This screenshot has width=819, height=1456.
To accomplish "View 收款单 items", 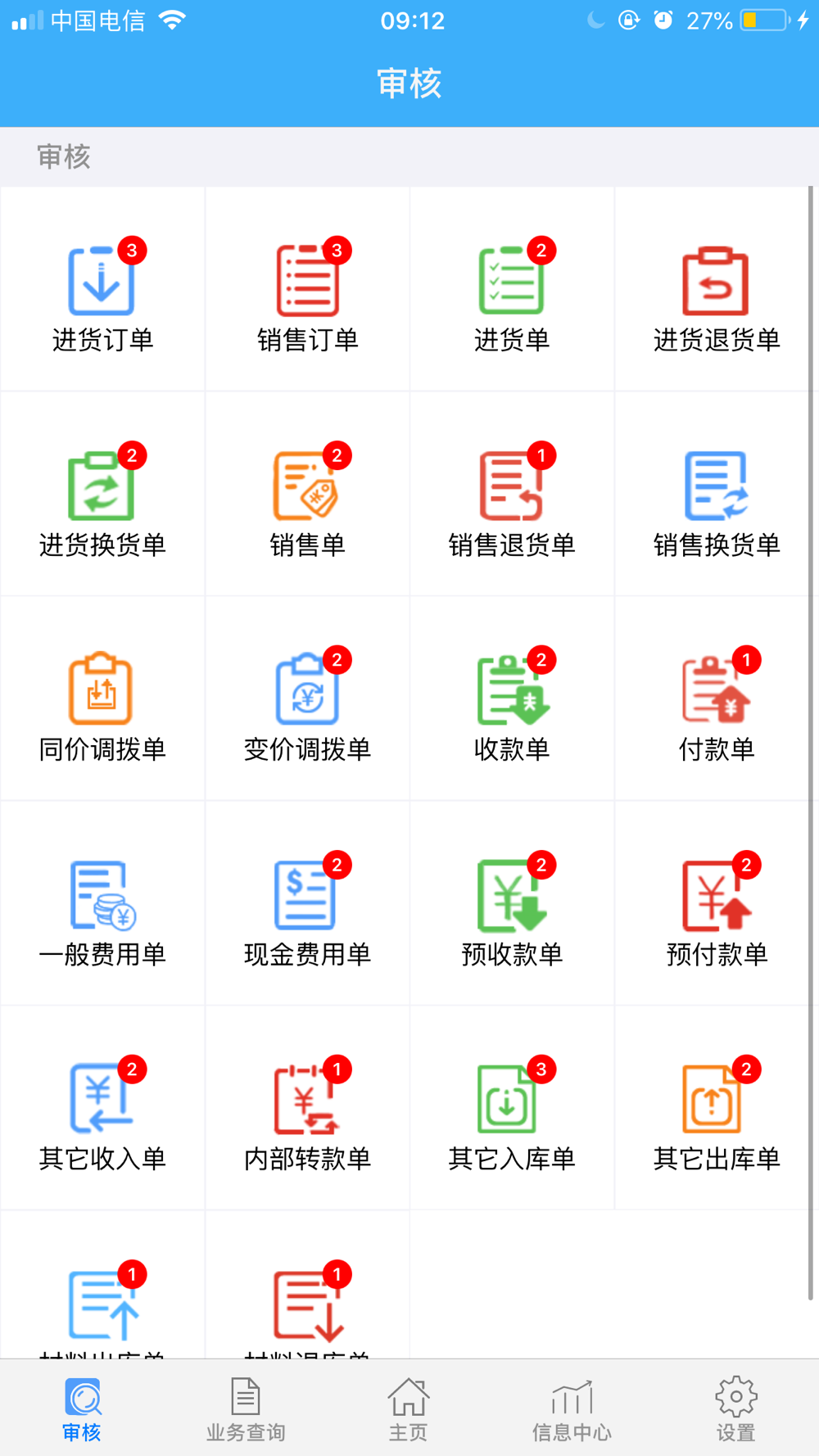I will click(512, 699).
